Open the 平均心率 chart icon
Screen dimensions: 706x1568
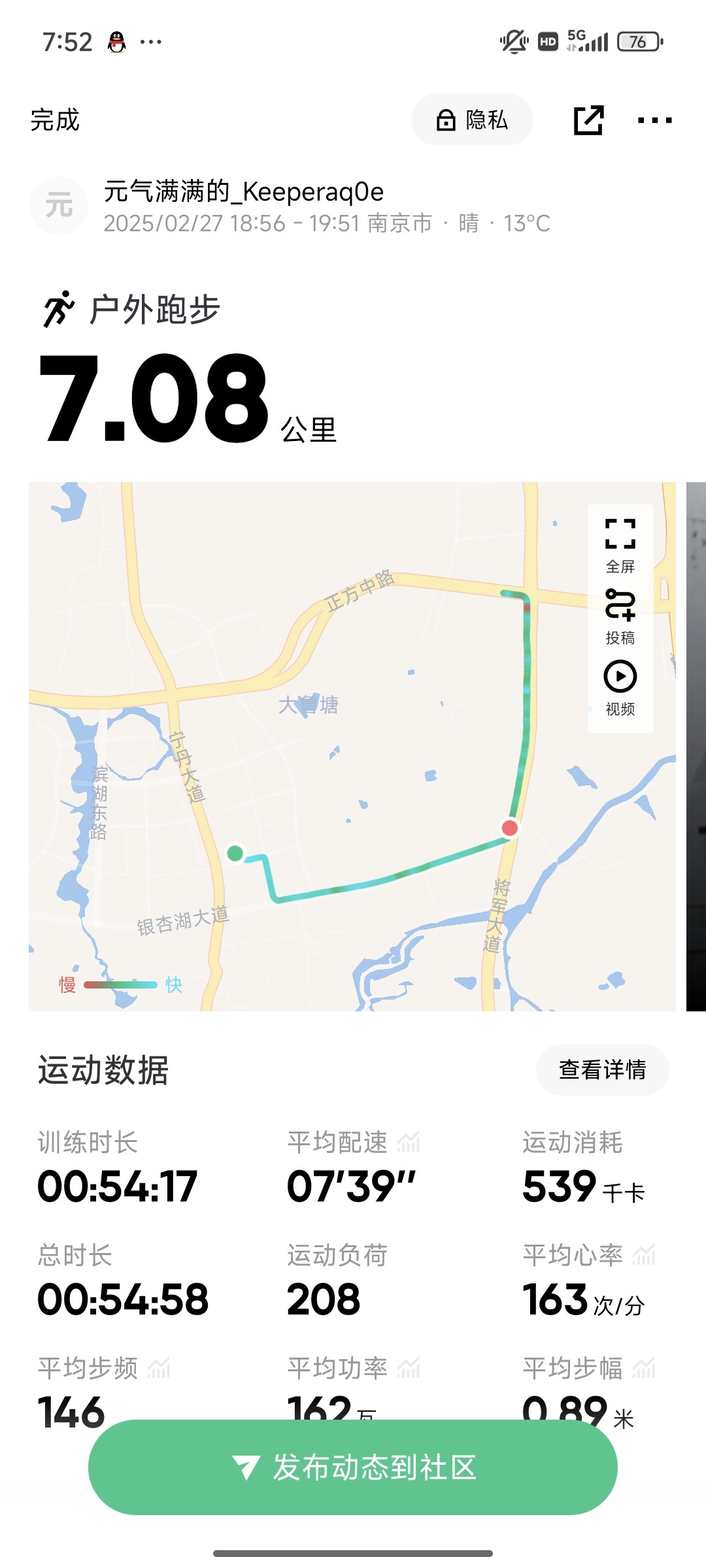point(644,1254)
